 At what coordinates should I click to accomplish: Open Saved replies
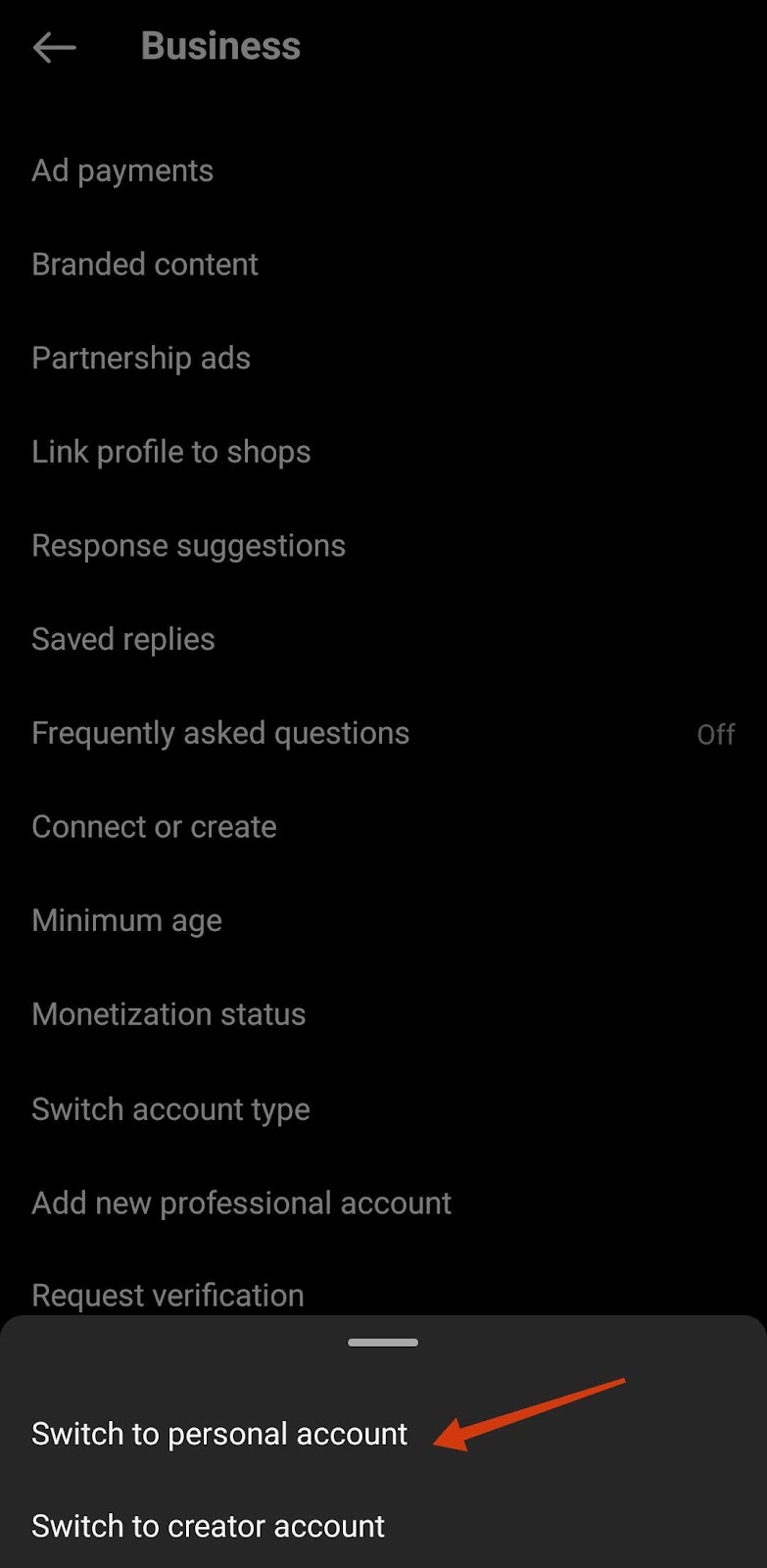click(383, 640)
